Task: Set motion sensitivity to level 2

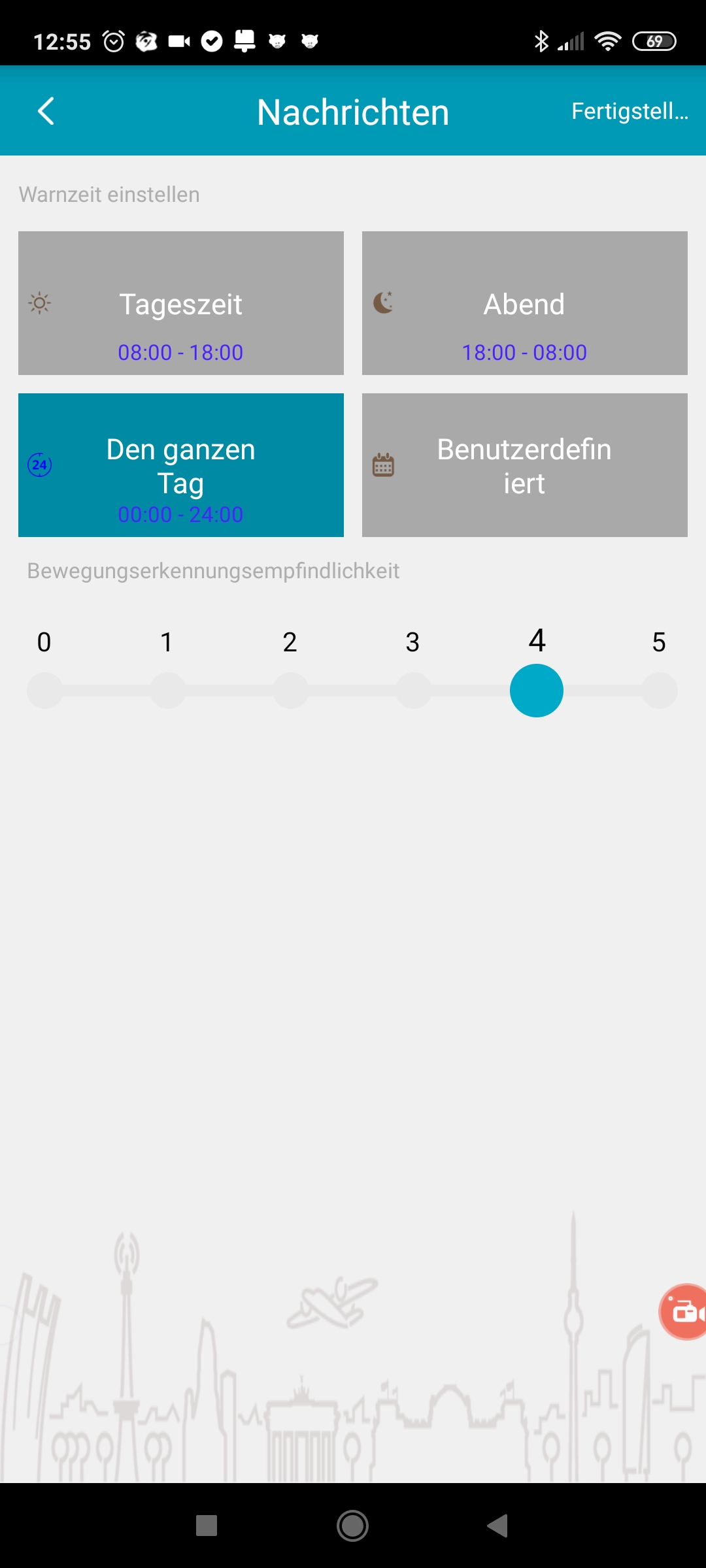Action: (x=290, y=691)
